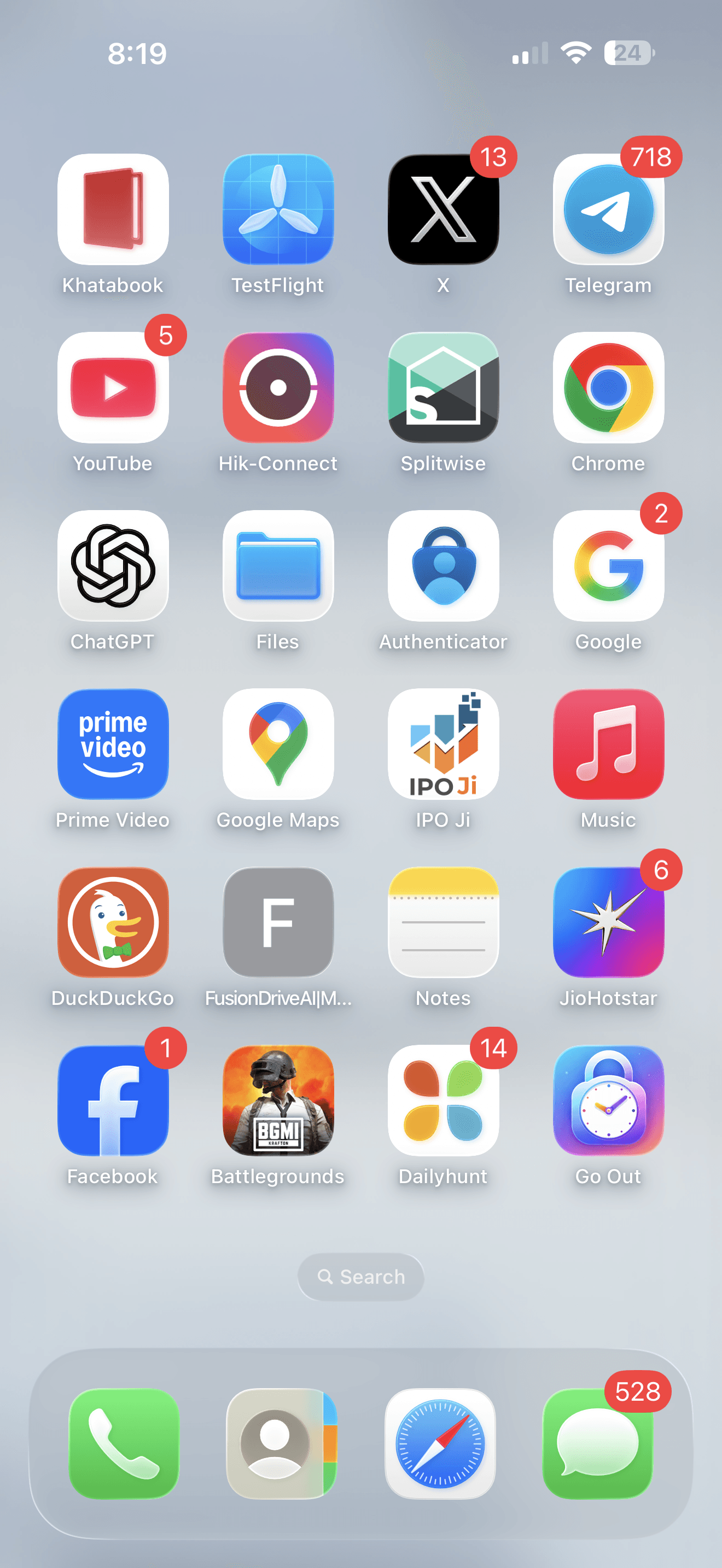Open Hik-Connect
722x1568 pixels.
point(278,388)
